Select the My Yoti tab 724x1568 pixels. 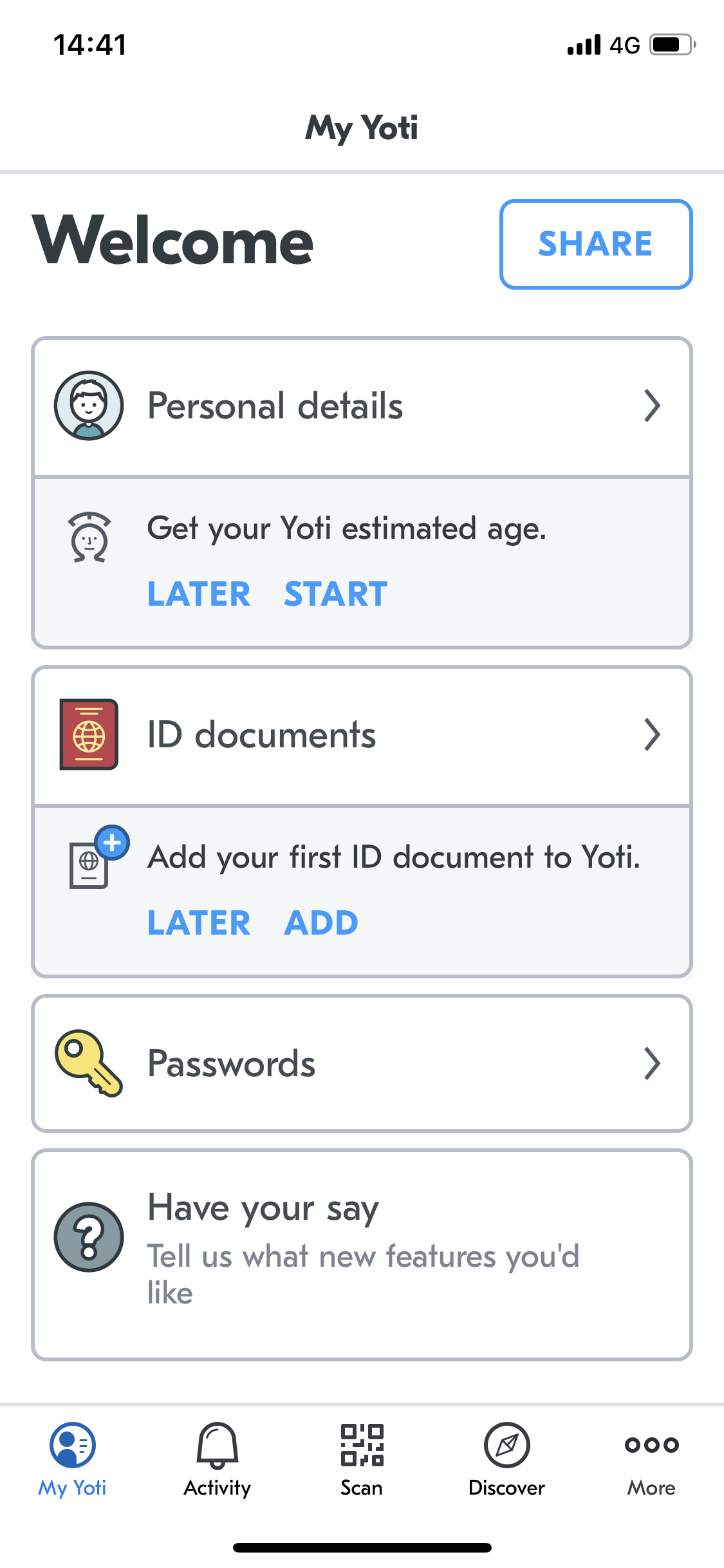click(x=73, y=1460)
